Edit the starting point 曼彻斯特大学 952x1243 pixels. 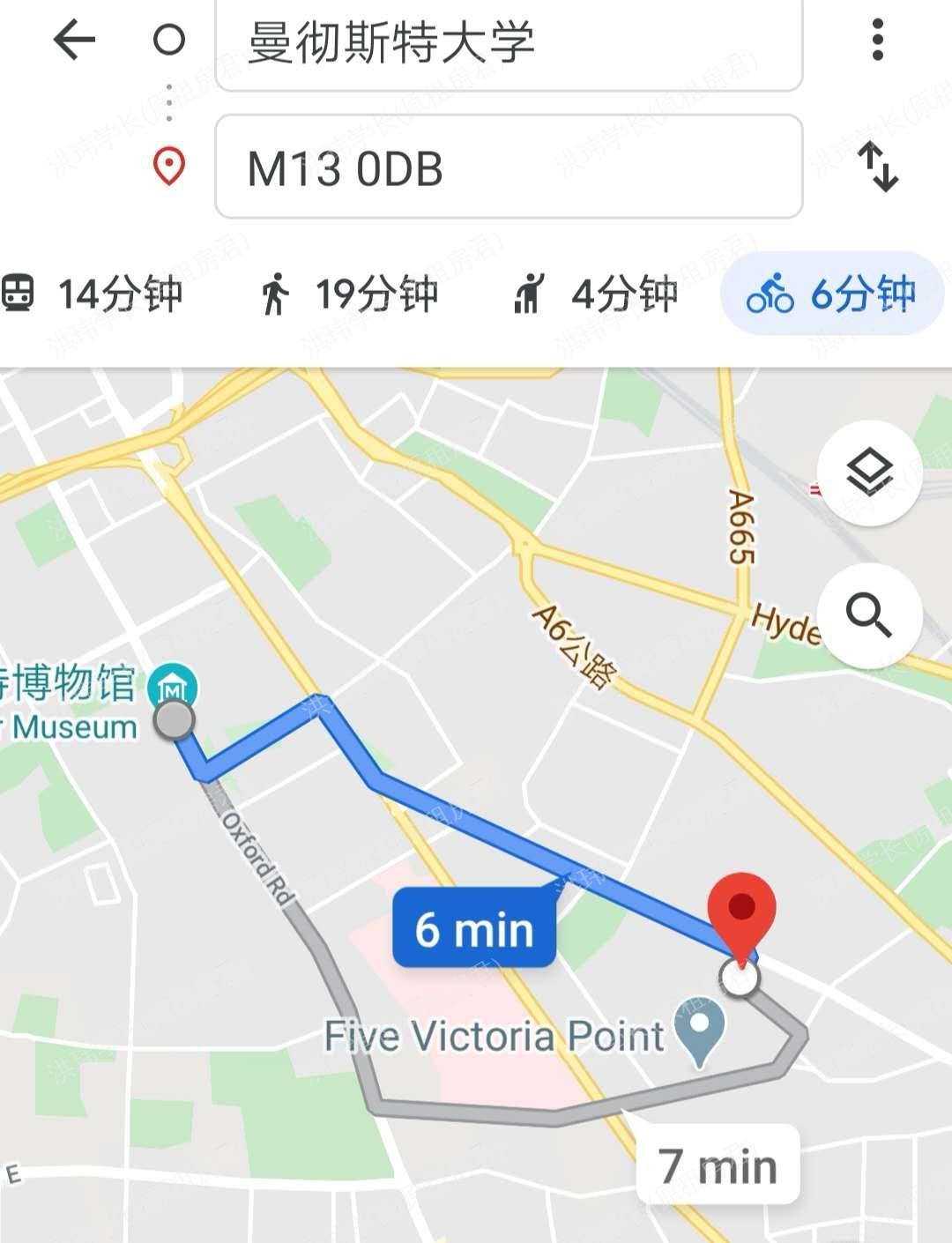coord(508,42)
